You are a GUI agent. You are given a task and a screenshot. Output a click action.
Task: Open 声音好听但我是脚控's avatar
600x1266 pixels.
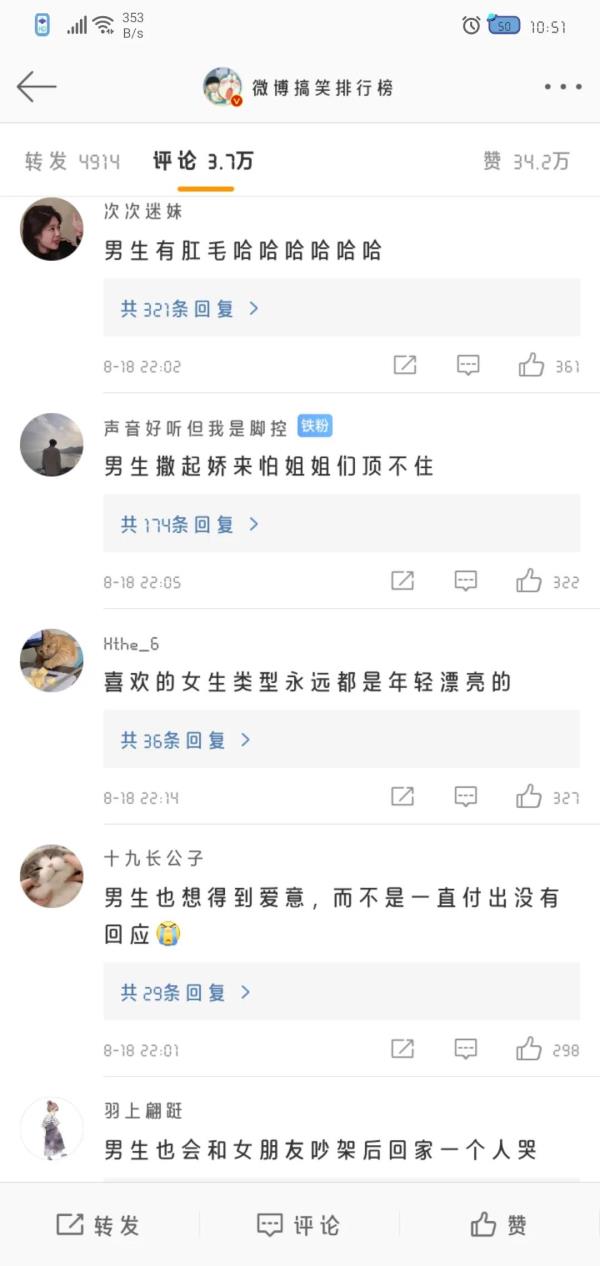51,445
